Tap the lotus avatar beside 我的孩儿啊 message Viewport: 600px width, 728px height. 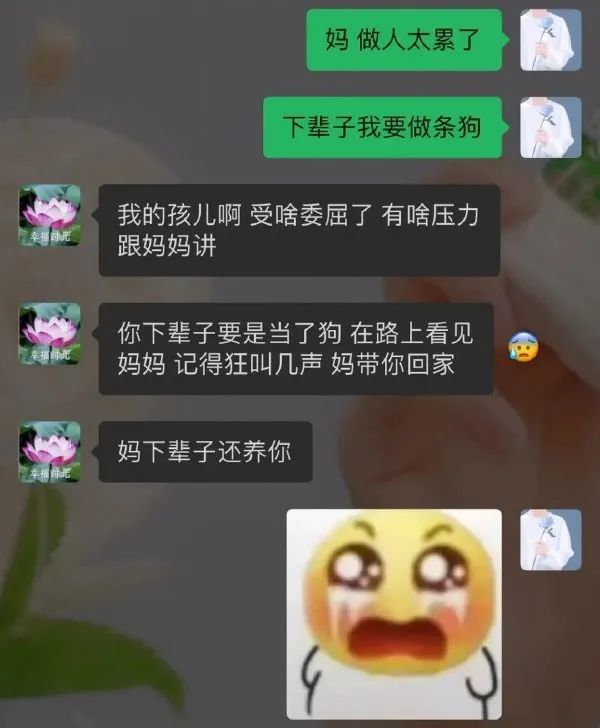tap(50, 215)
